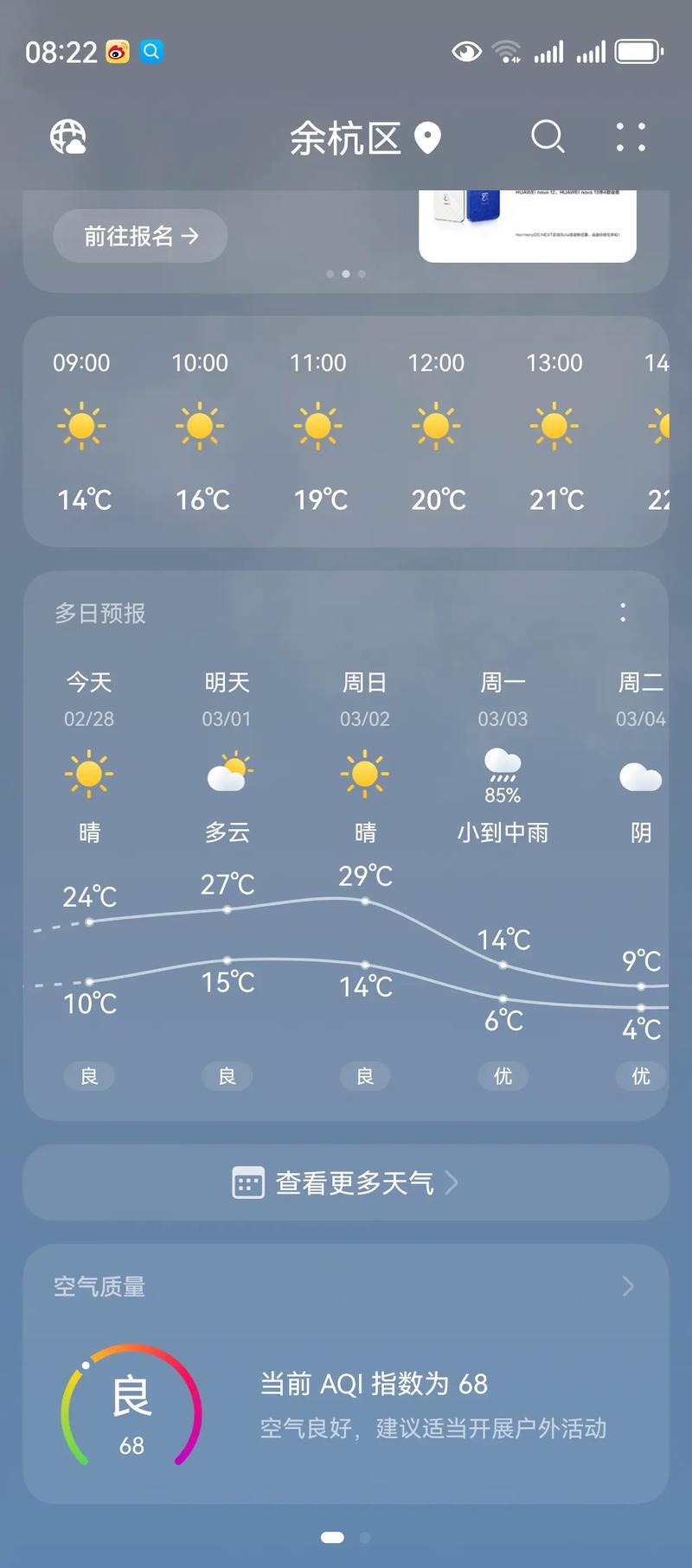The image size is (692, 1568).
Task: Open the search magnifier icon
Action: coord(548,137)
